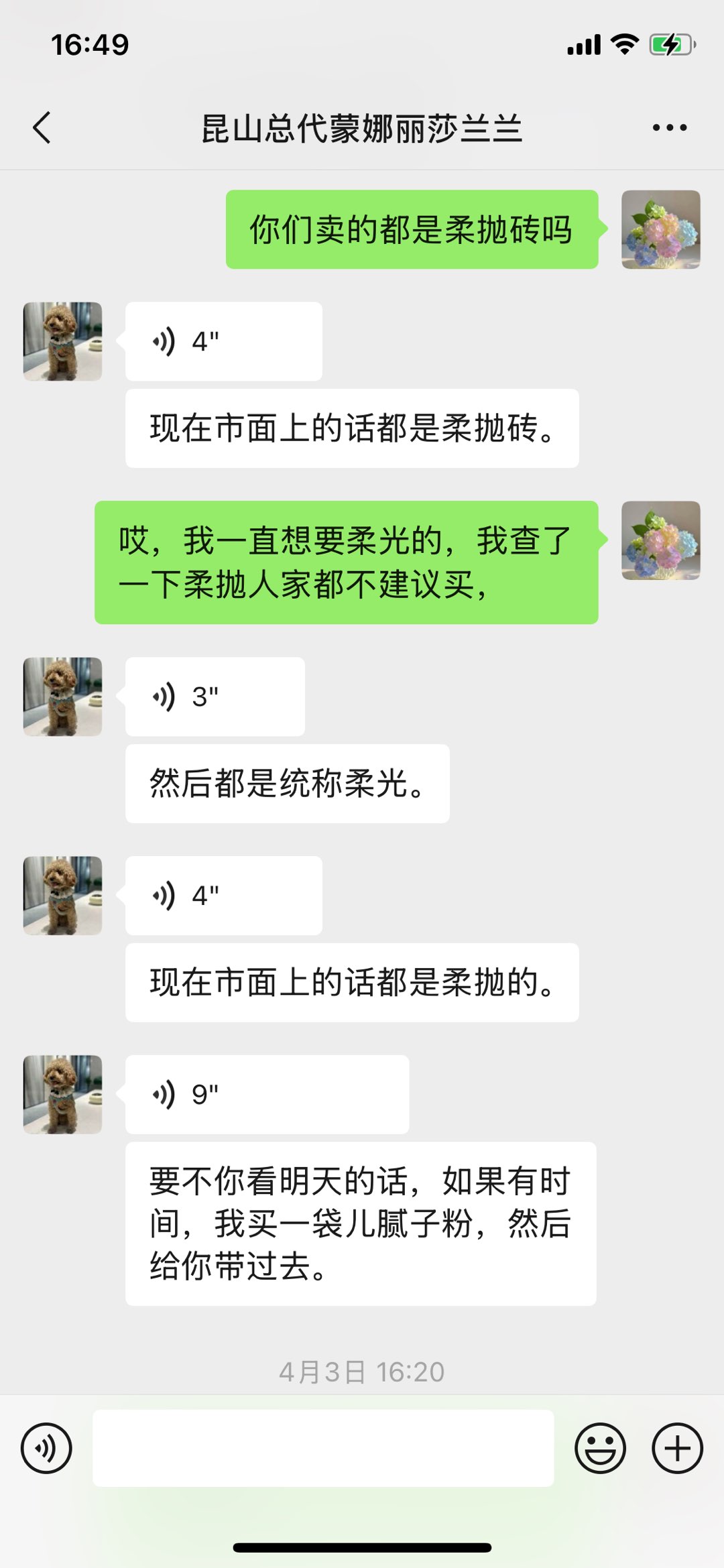Open the poodle avatar beside the 9" voice
Image resolution: width=724 pixels, height=1568 pixels.
(63, 1095)
